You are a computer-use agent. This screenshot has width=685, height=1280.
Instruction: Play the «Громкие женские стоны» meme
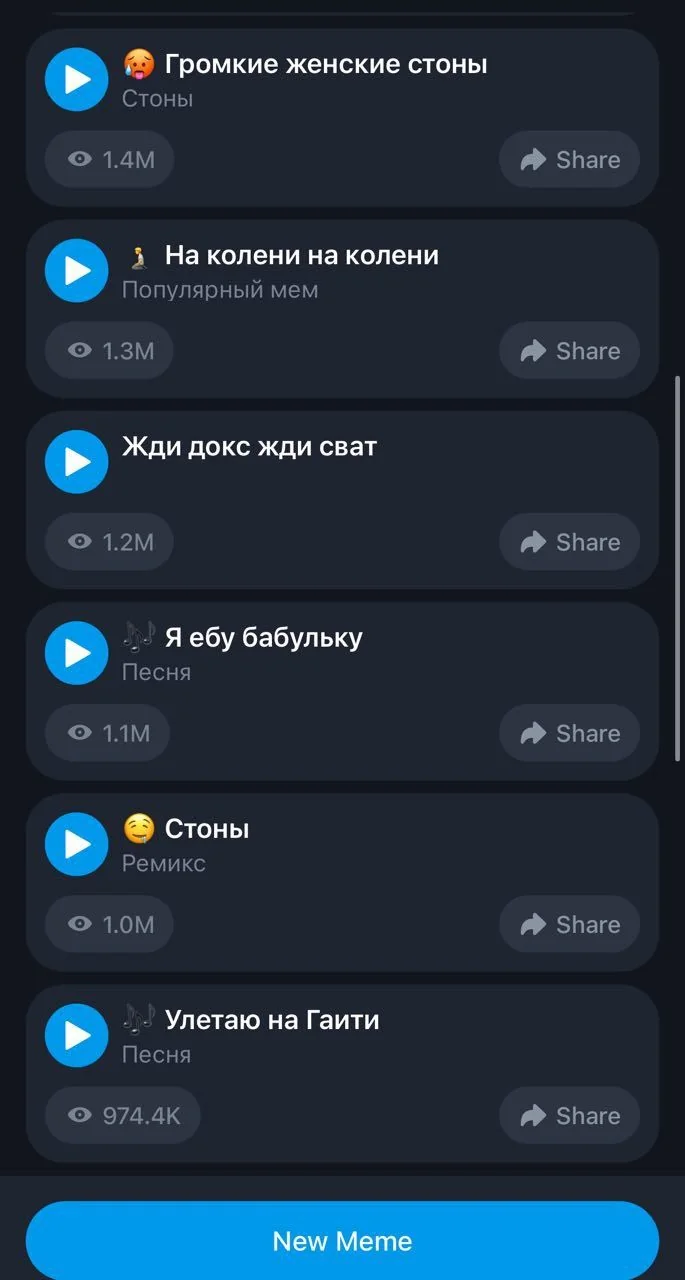pyautogui.click(x=76, y=79)
